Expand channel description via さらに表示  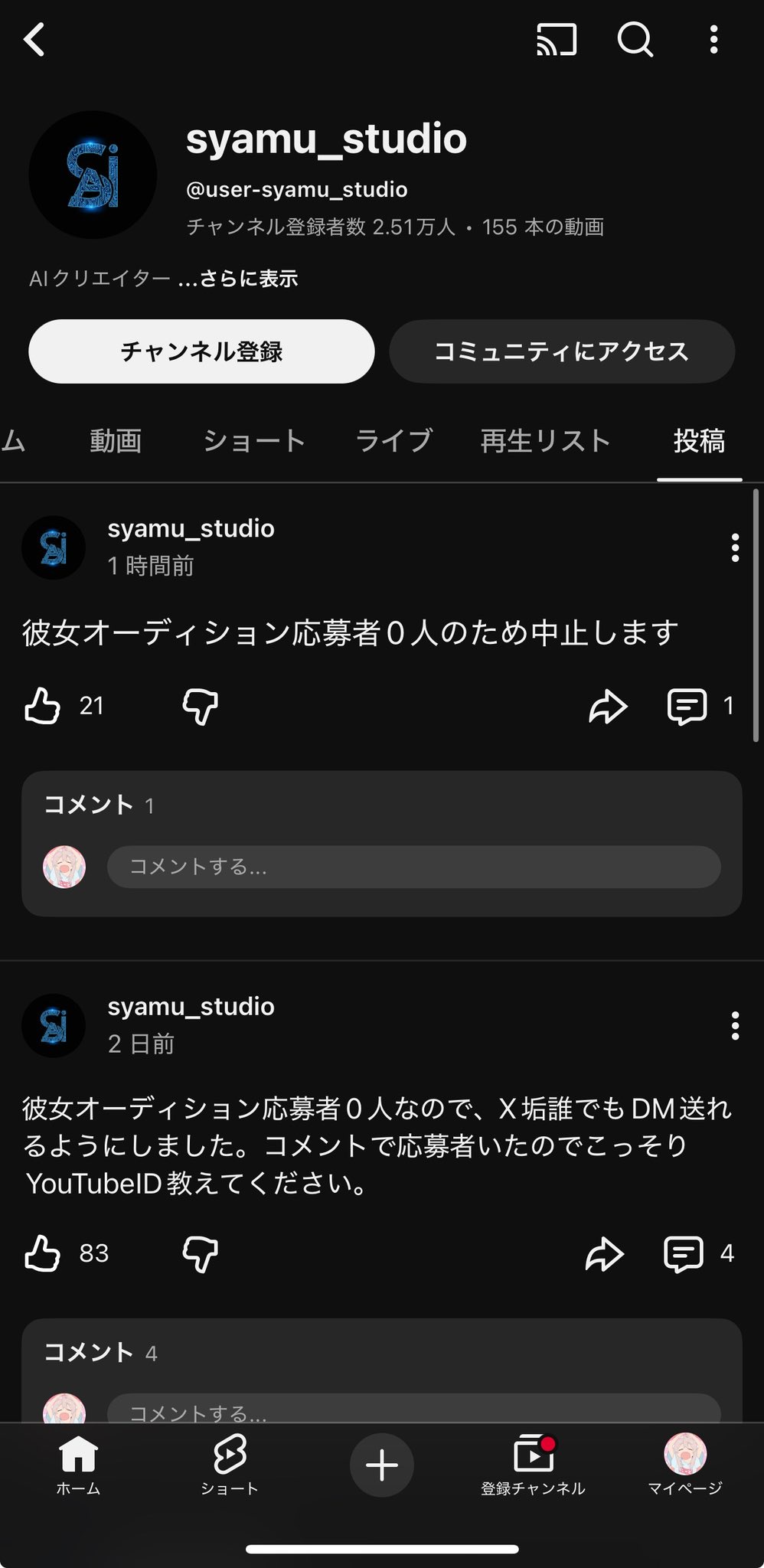(239, 279)
